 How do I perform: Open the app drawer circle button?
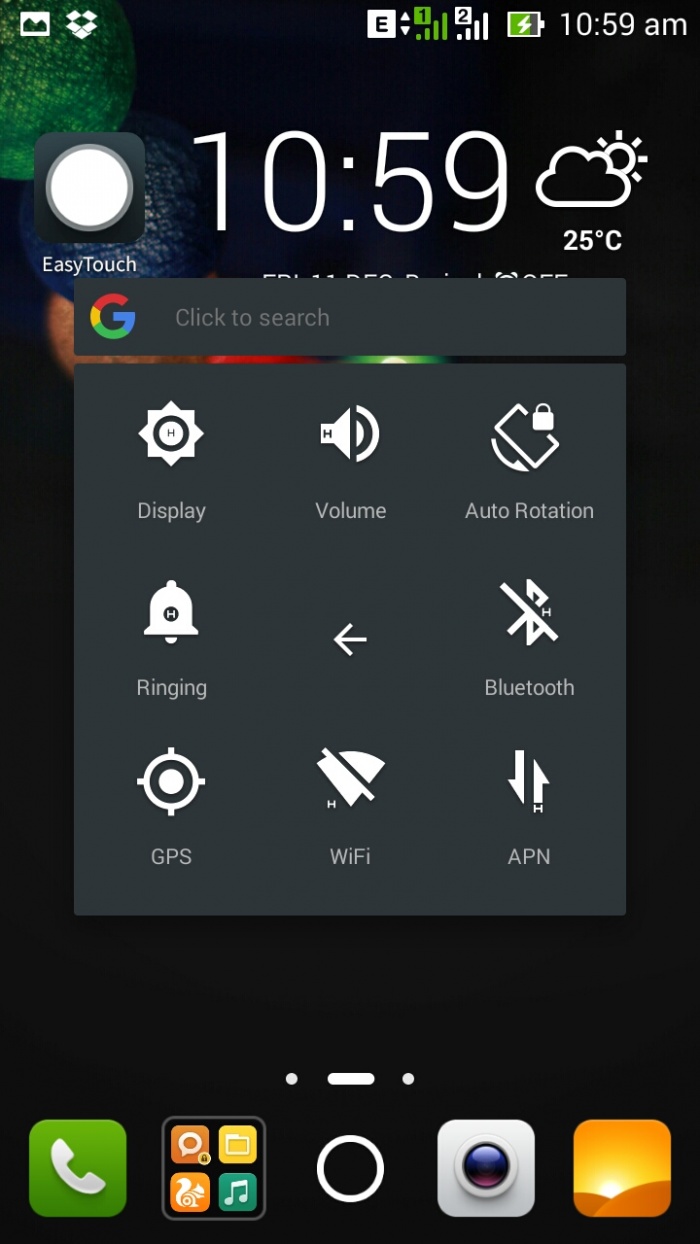(350, 1168)
